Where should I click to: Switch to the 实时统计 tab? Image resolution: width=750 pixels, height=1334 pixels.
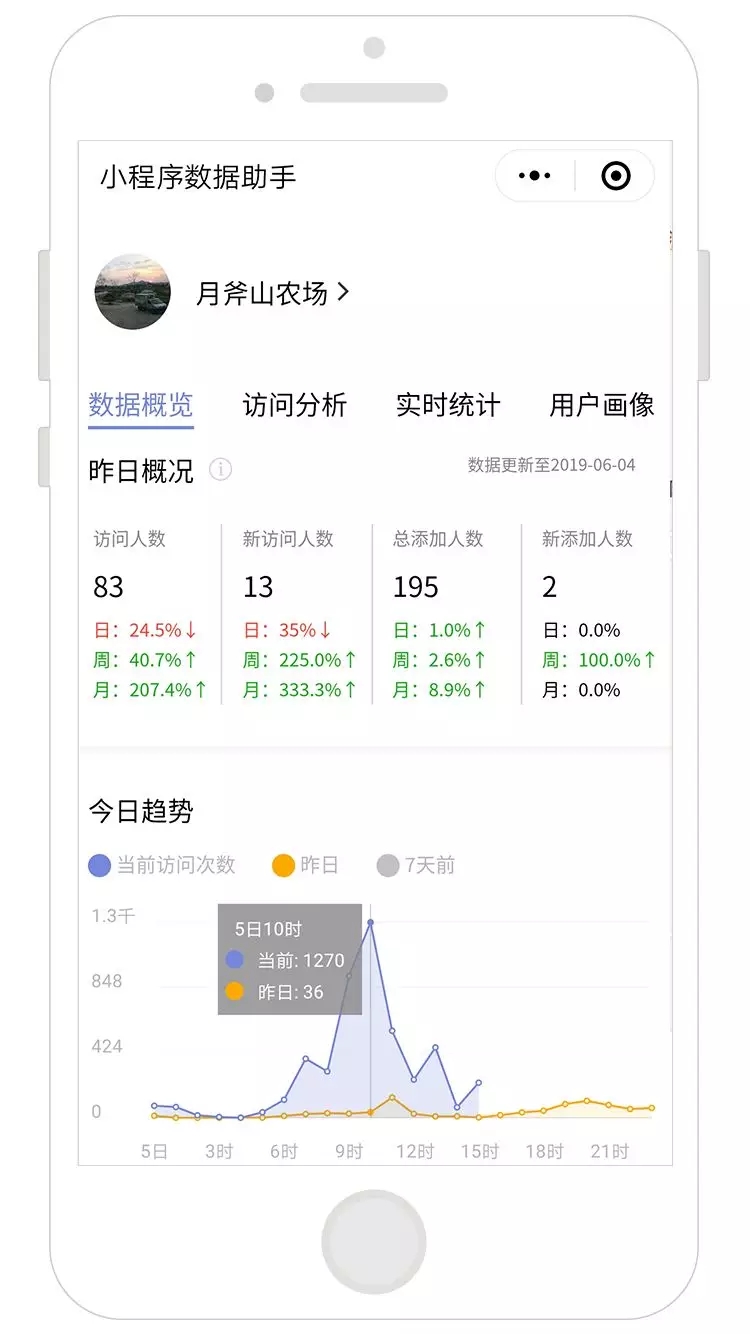click(448, 405)
